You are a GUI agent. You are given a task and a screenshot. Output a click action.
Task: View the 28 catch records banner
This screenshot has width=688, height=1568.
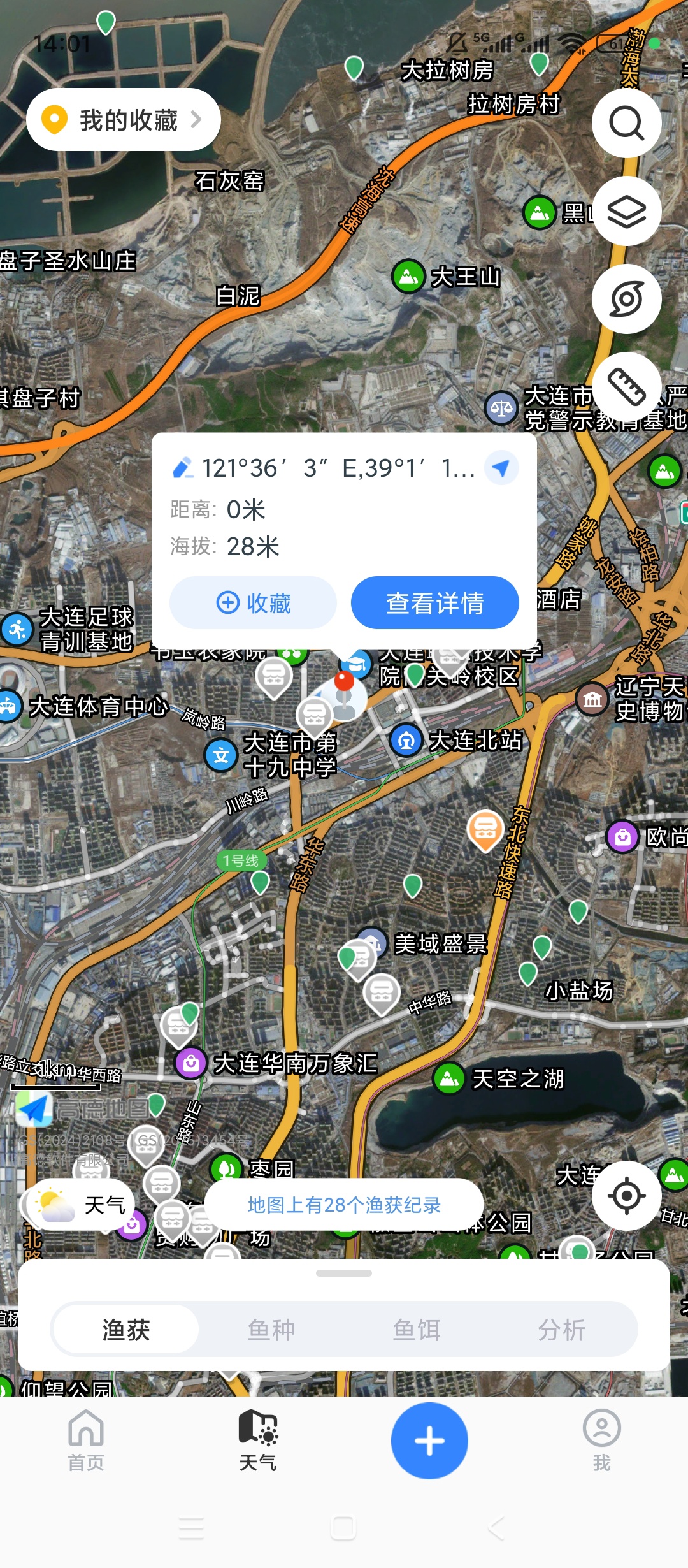pos(344,1205)
